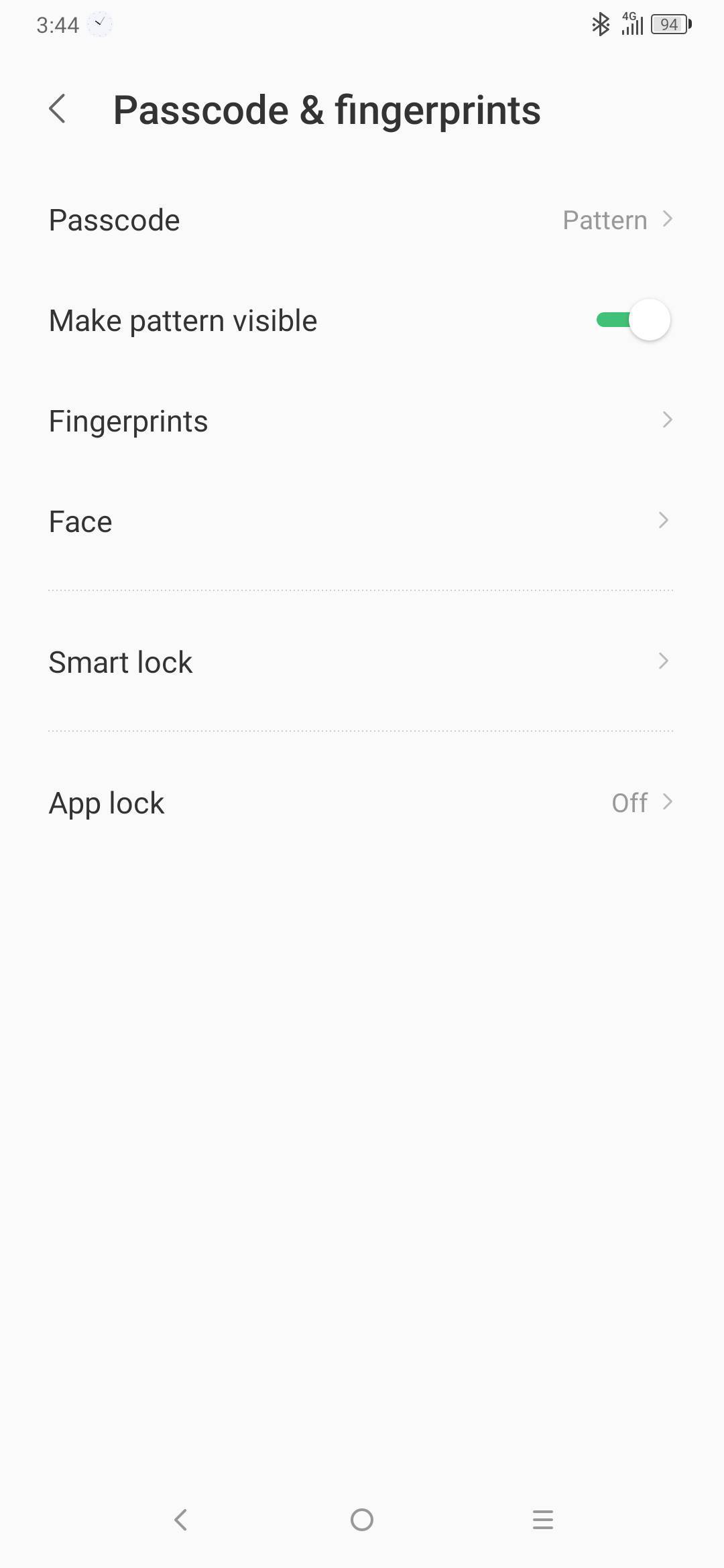This screenshot has width=724, height=1568.
Task: Open the Passcode setting
Action: click(x=361, y=220)
